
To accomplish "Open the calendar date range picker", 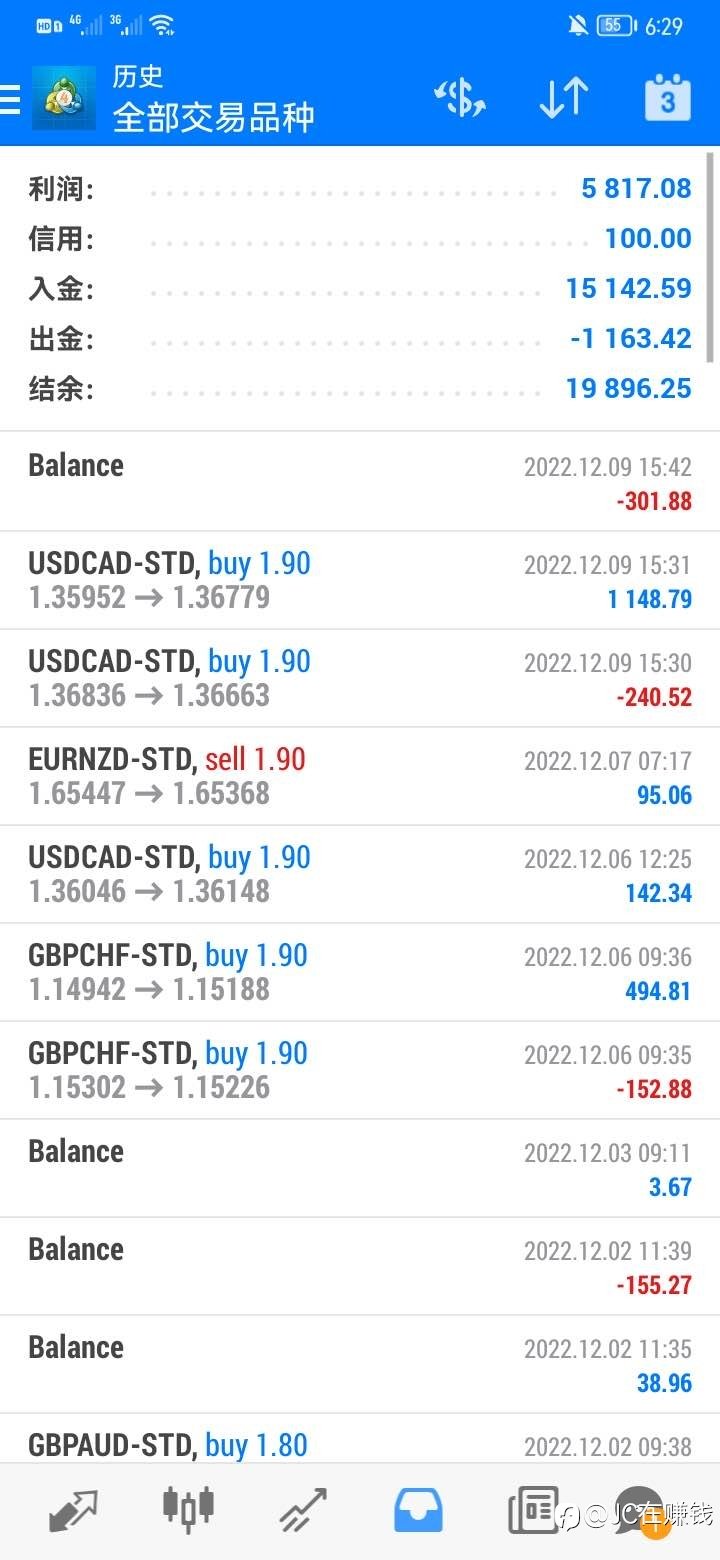I will 667,98.
